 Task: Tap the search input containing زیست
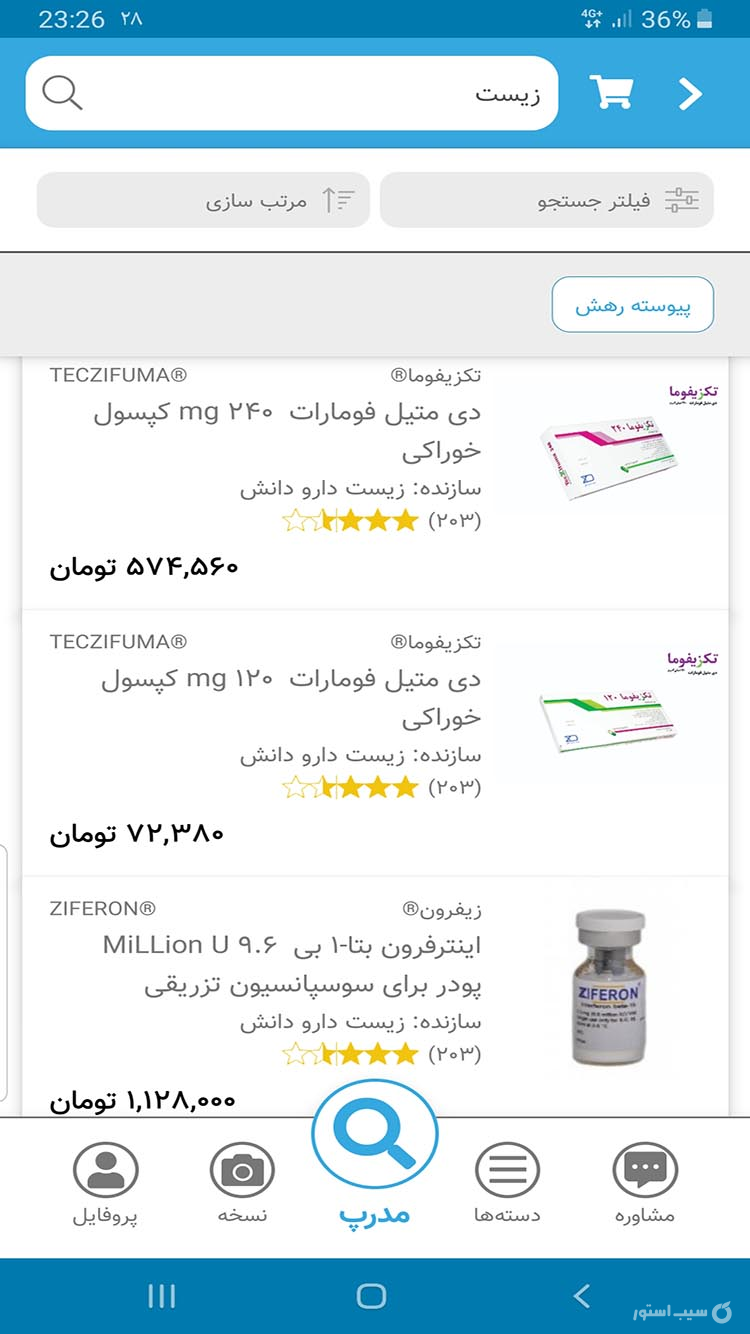(x=400, y=91)
